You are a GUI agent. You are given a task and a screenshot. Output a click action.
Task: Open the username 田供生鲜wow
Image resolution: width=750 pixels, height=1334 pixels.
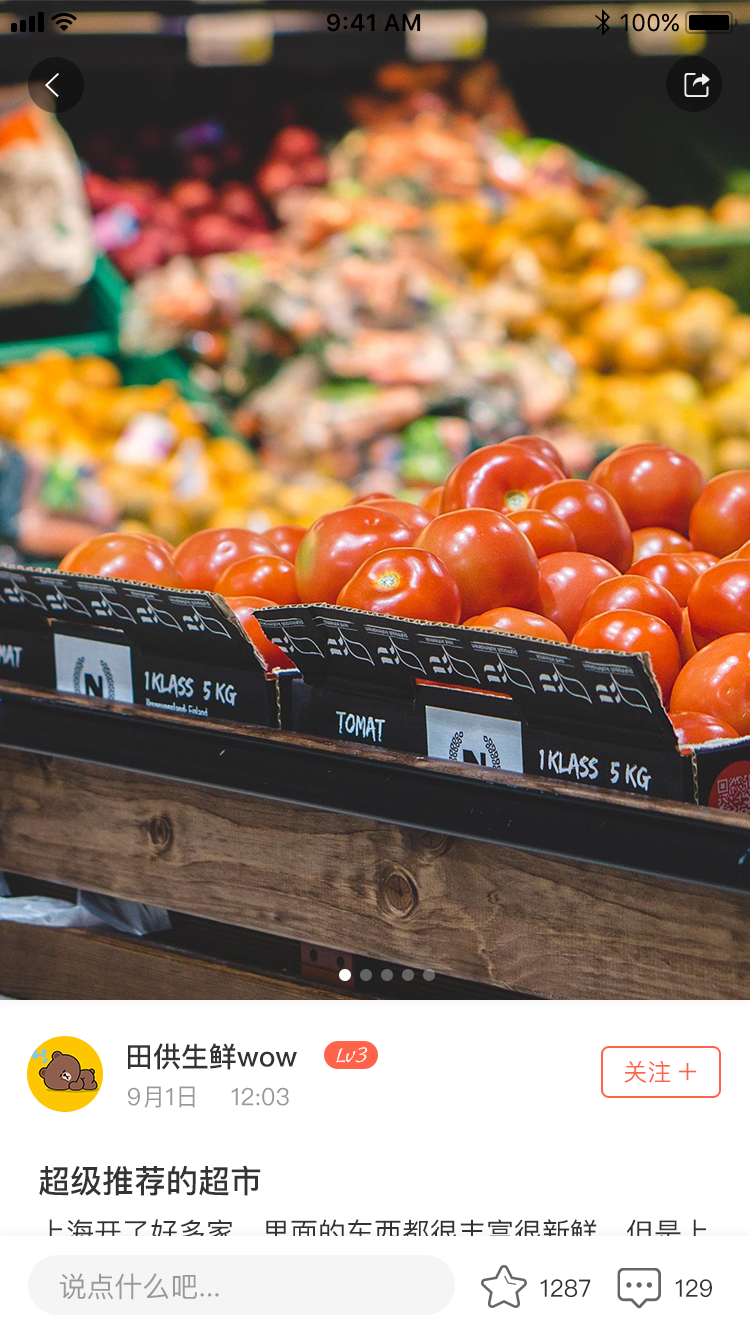(212, 1057)
